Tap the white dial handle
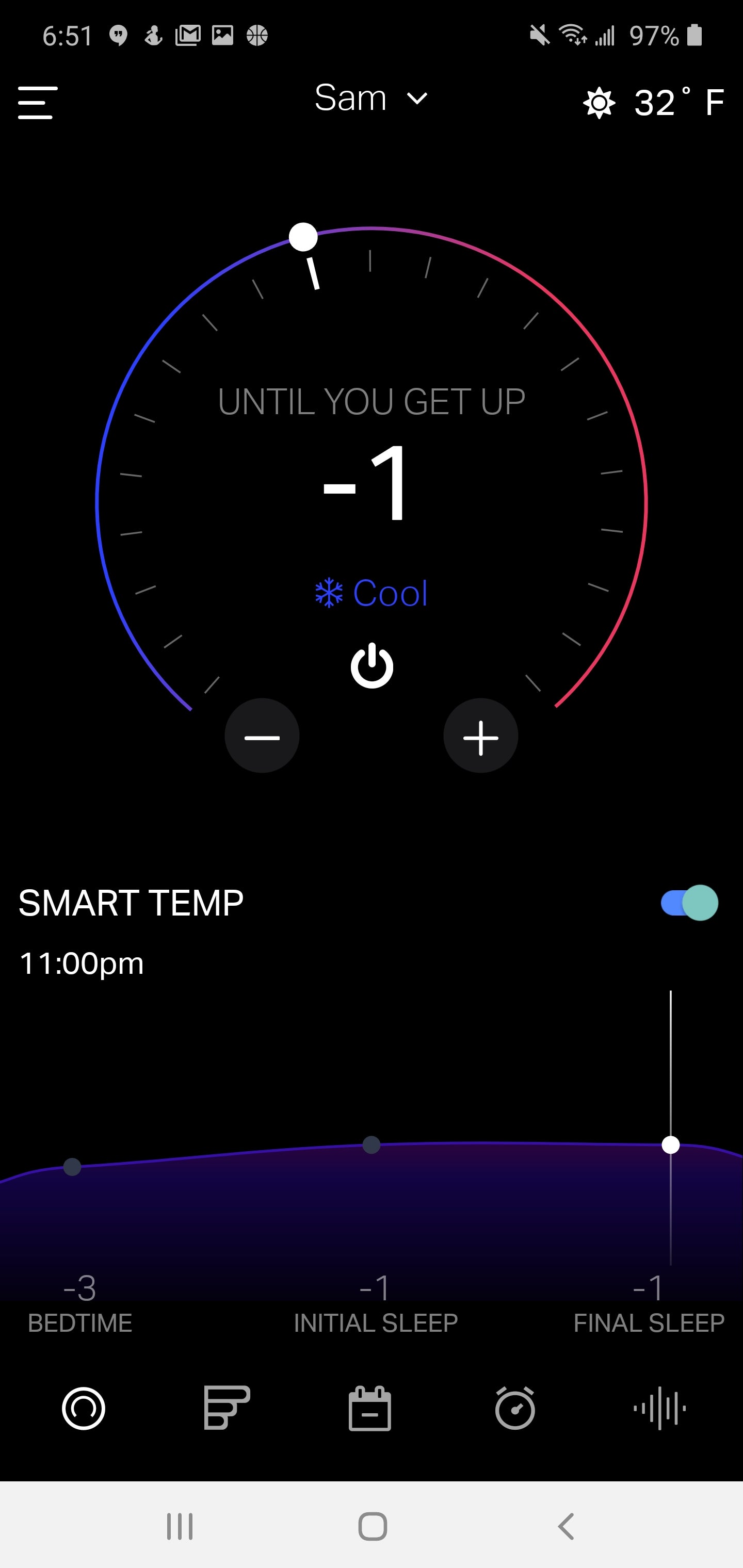 (303, 237)
